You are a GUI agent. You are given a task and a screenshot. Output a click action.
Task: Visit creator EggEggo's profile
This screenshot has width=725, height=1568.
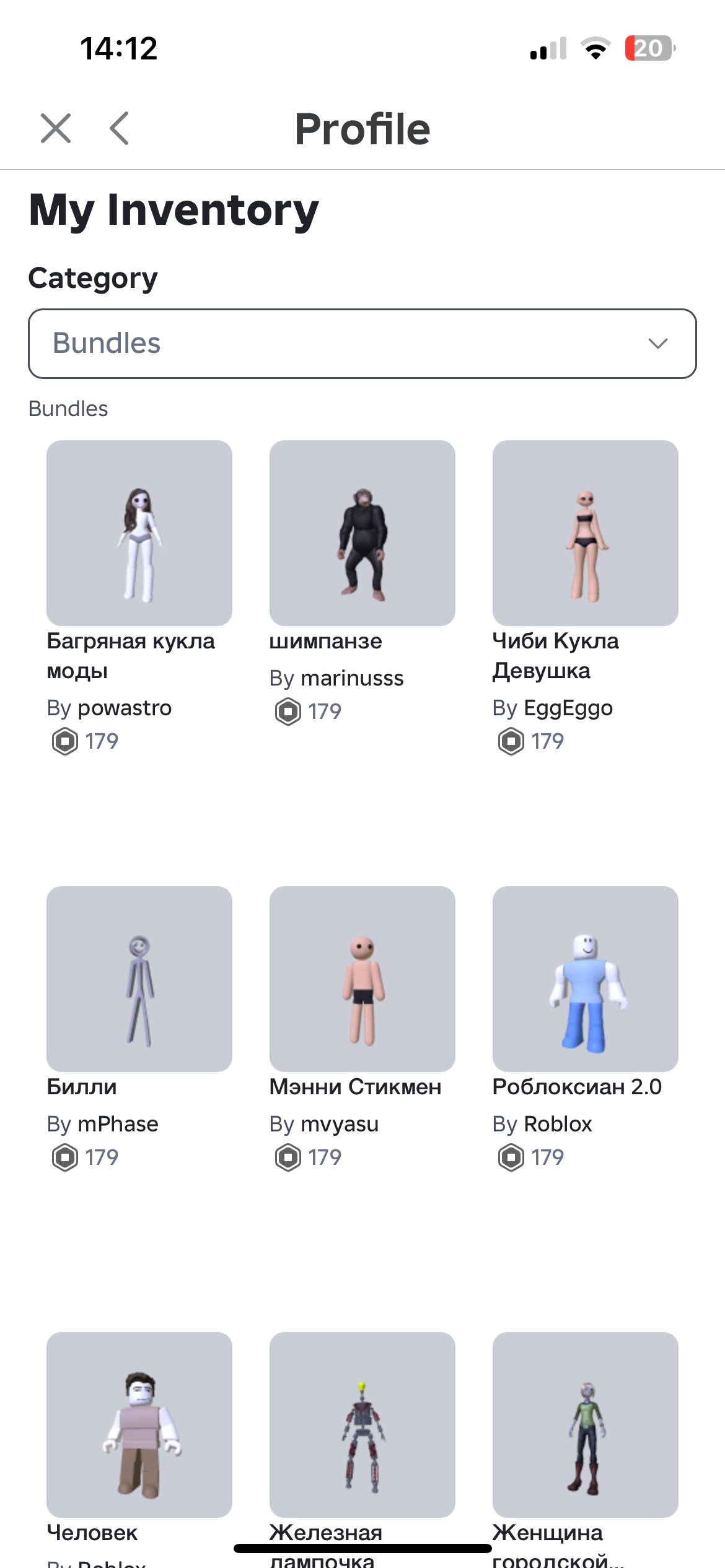click(568, 708)
